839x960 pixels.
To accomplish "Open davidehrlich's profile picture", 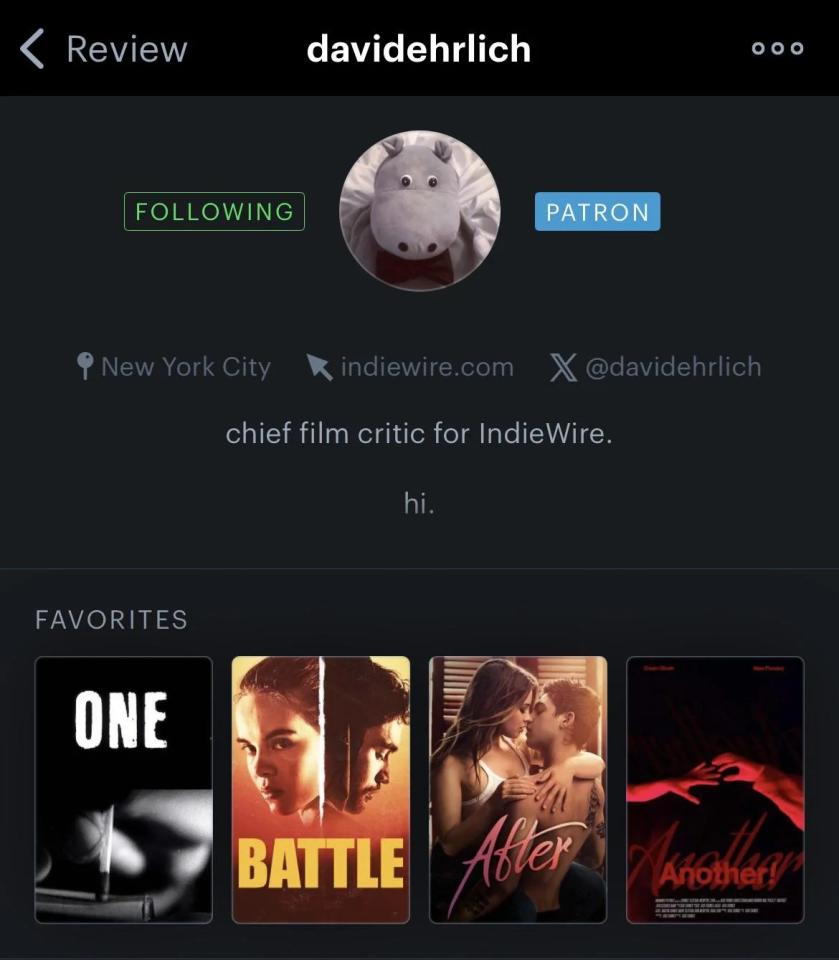I will (x=419, y=210).
